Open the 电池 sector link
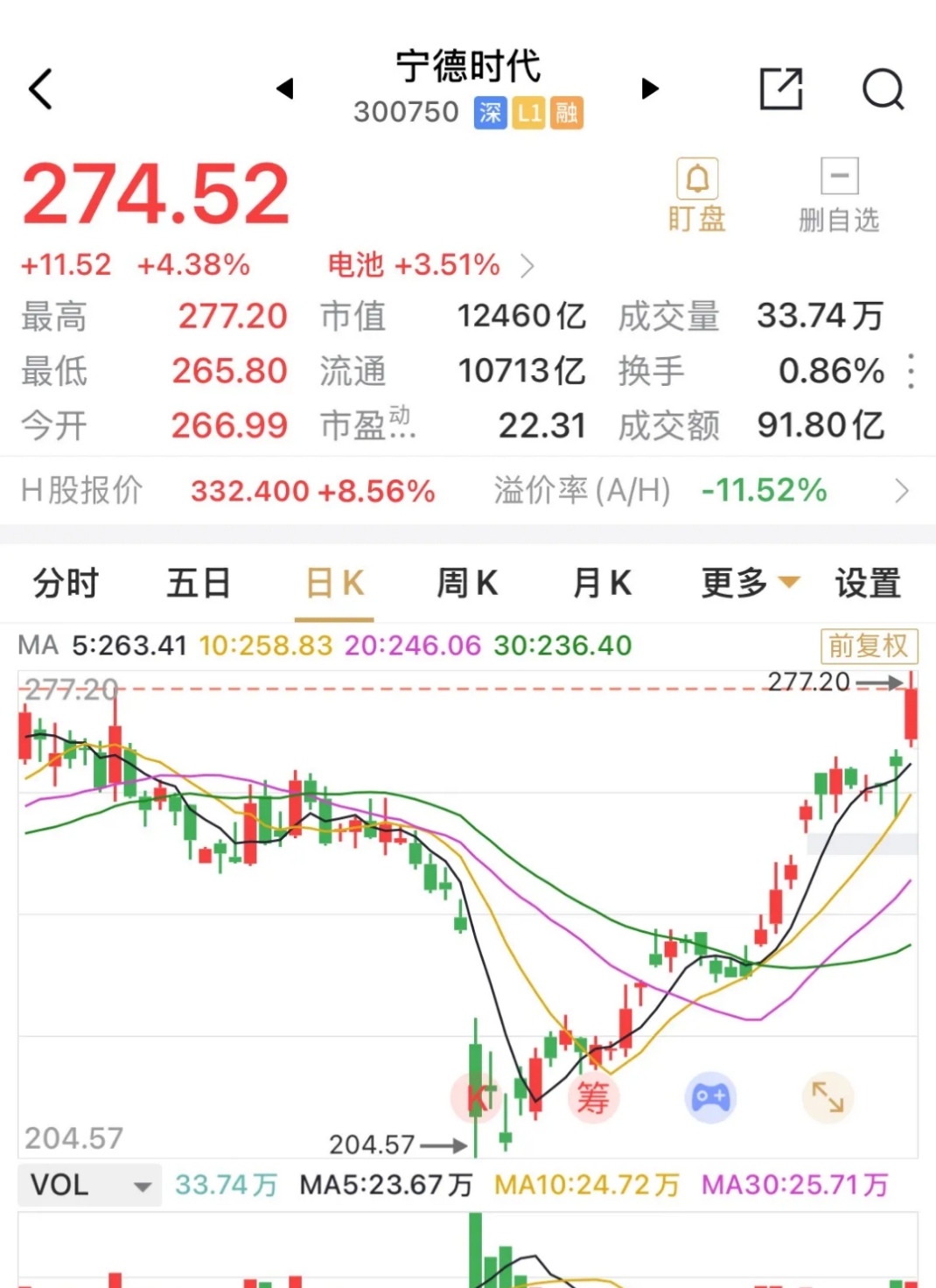The width and height of the screenshot is (936, 1288). coord(429,265)
